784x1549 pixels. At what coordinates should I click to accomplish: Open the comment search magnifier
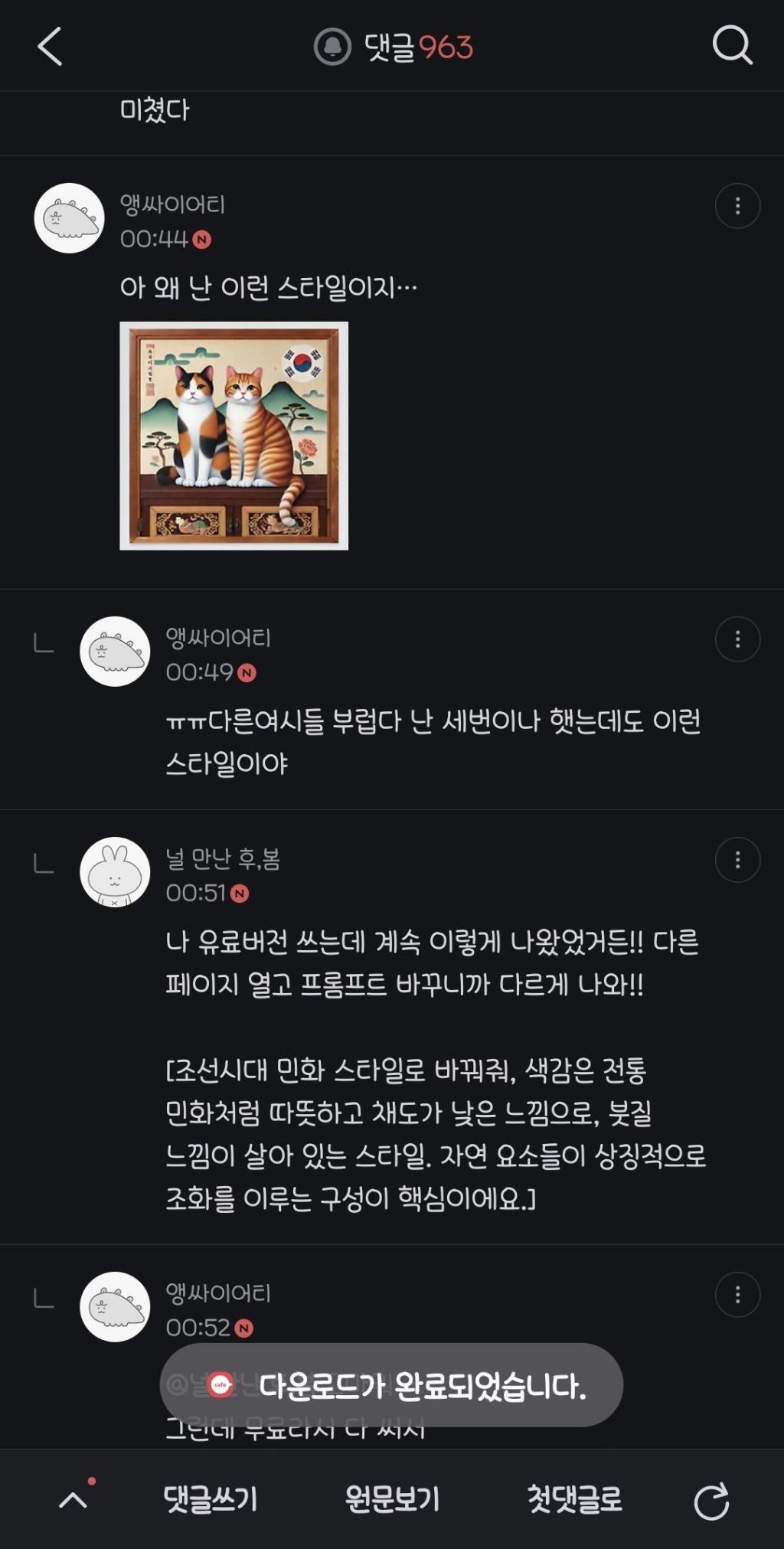tap(733, 46)
